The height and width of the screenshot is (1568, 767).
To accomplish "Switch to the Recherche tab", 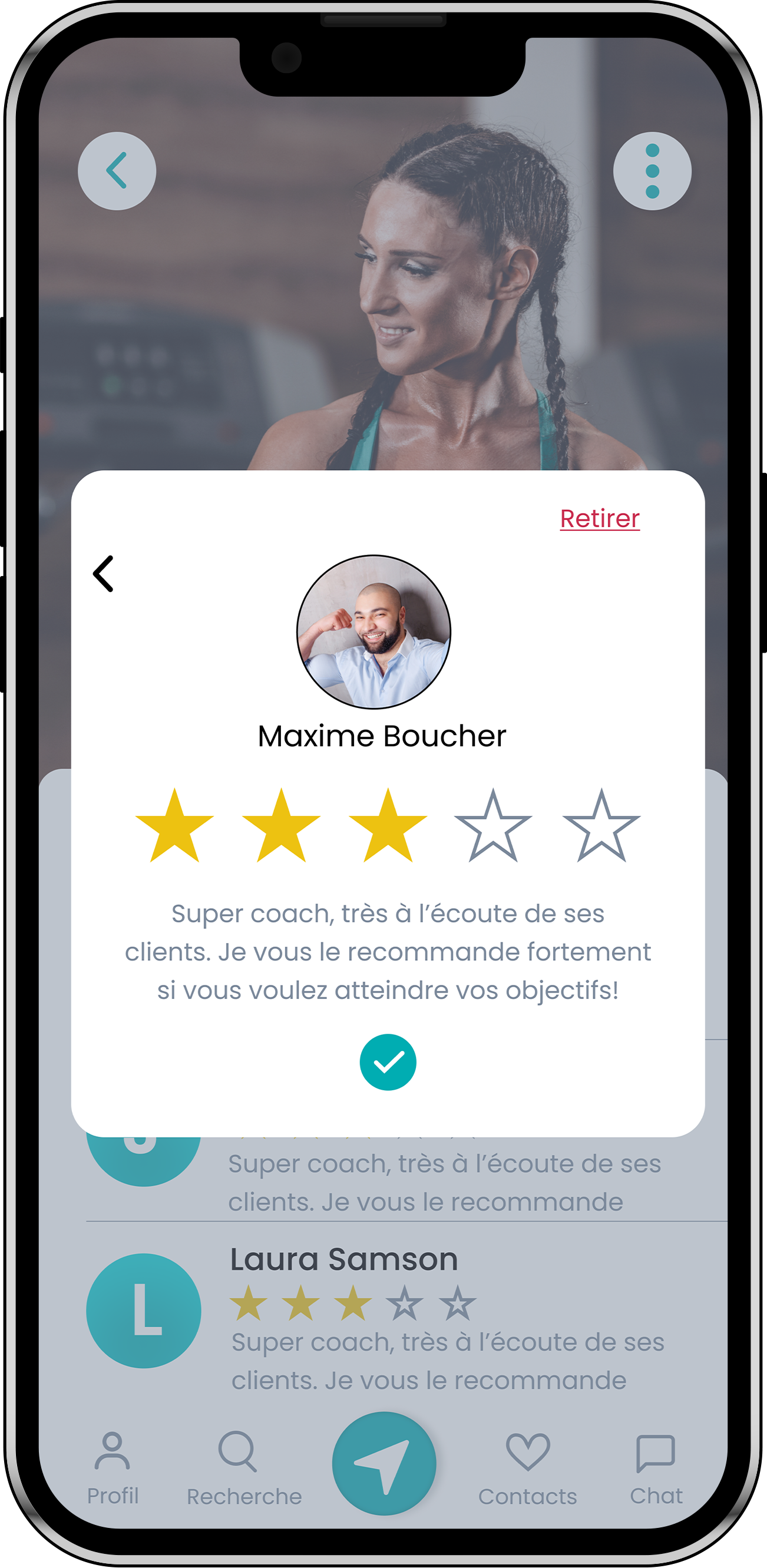I will (243, 1467).
